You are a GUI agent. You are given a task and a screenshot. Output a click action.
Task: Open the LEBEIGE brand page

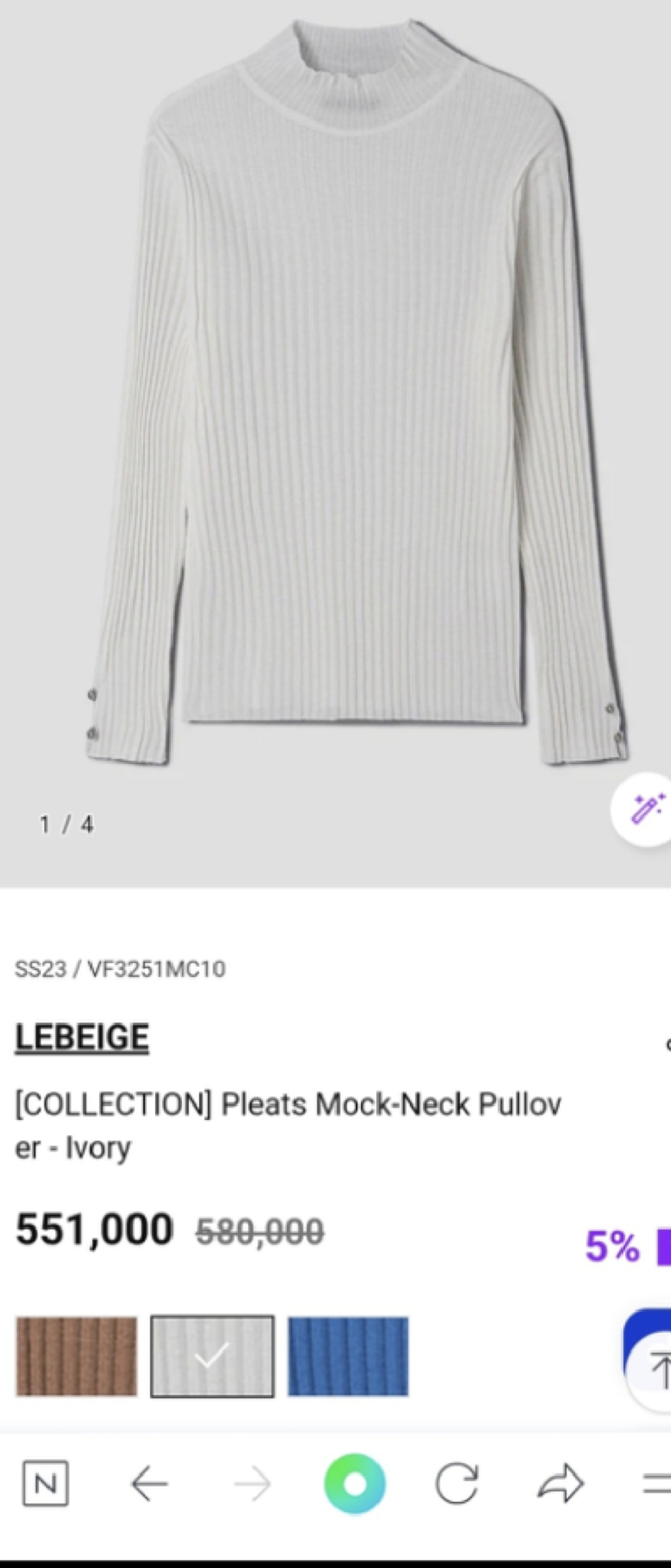click(x=81, y=1037)
